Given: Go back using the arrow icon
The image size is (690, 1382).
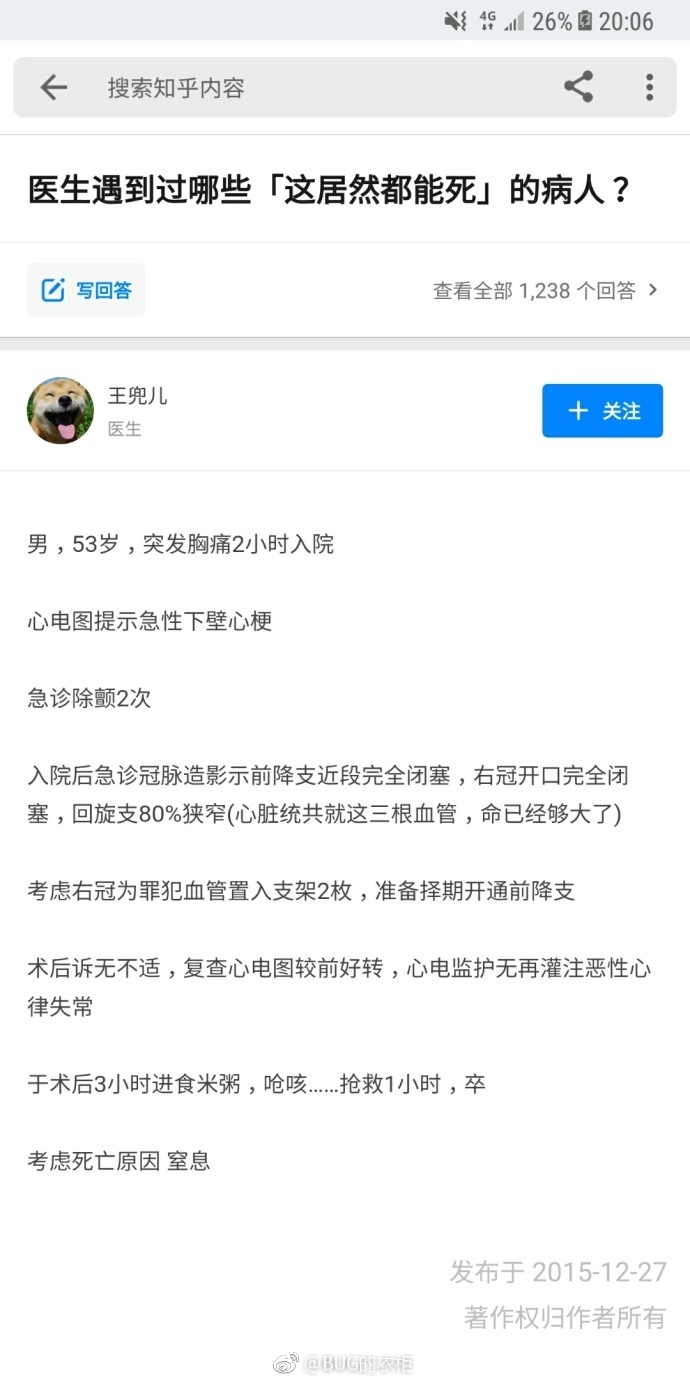Looking at the screenshot, I should (x=54, y=88).
